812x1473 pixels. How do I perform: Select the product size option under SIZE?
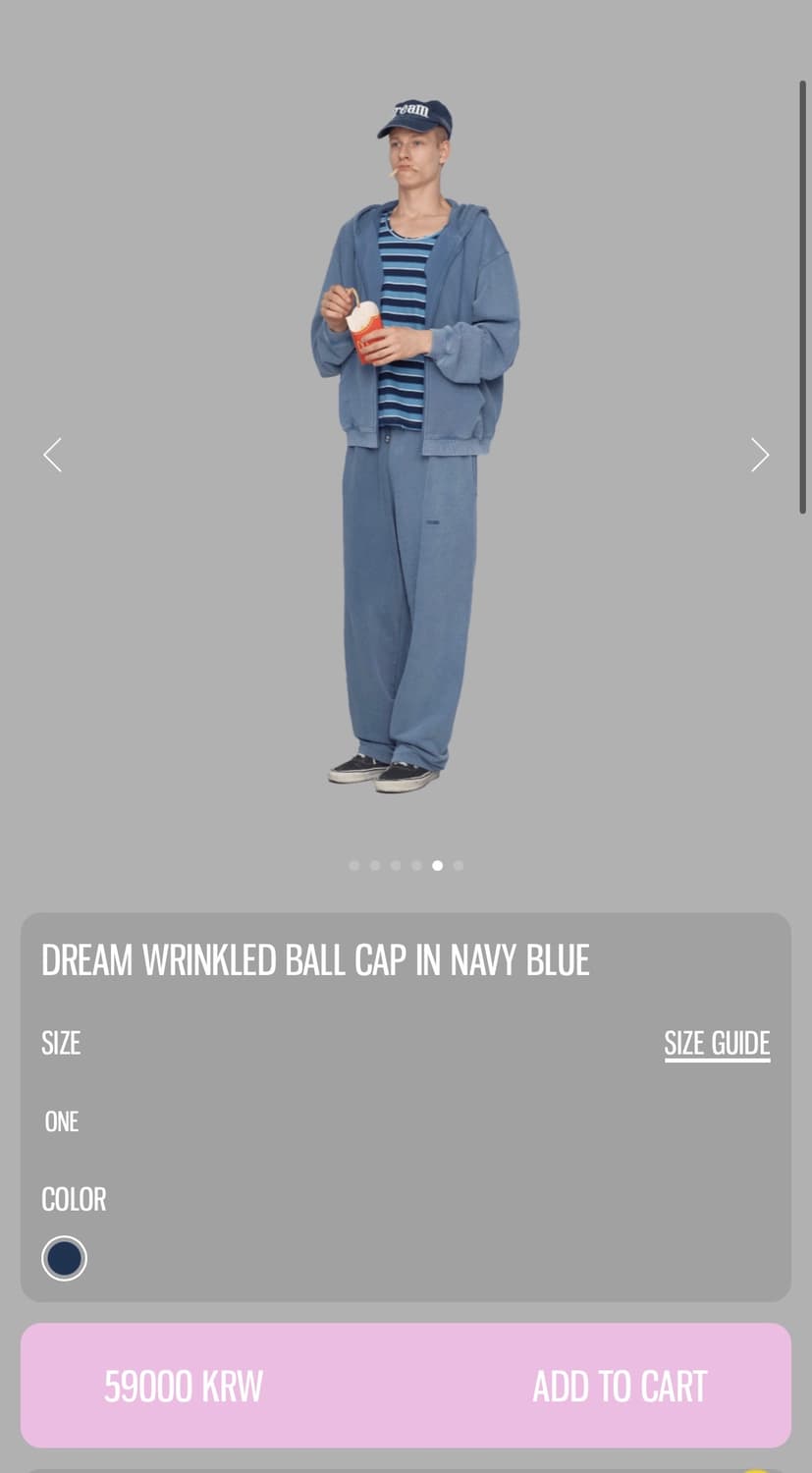61,1120
